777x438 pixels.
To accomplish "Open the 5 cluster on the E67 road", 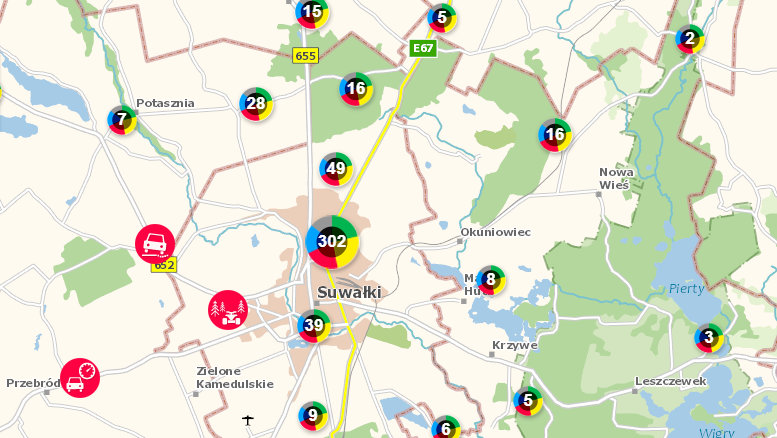I will coord(442,17).
